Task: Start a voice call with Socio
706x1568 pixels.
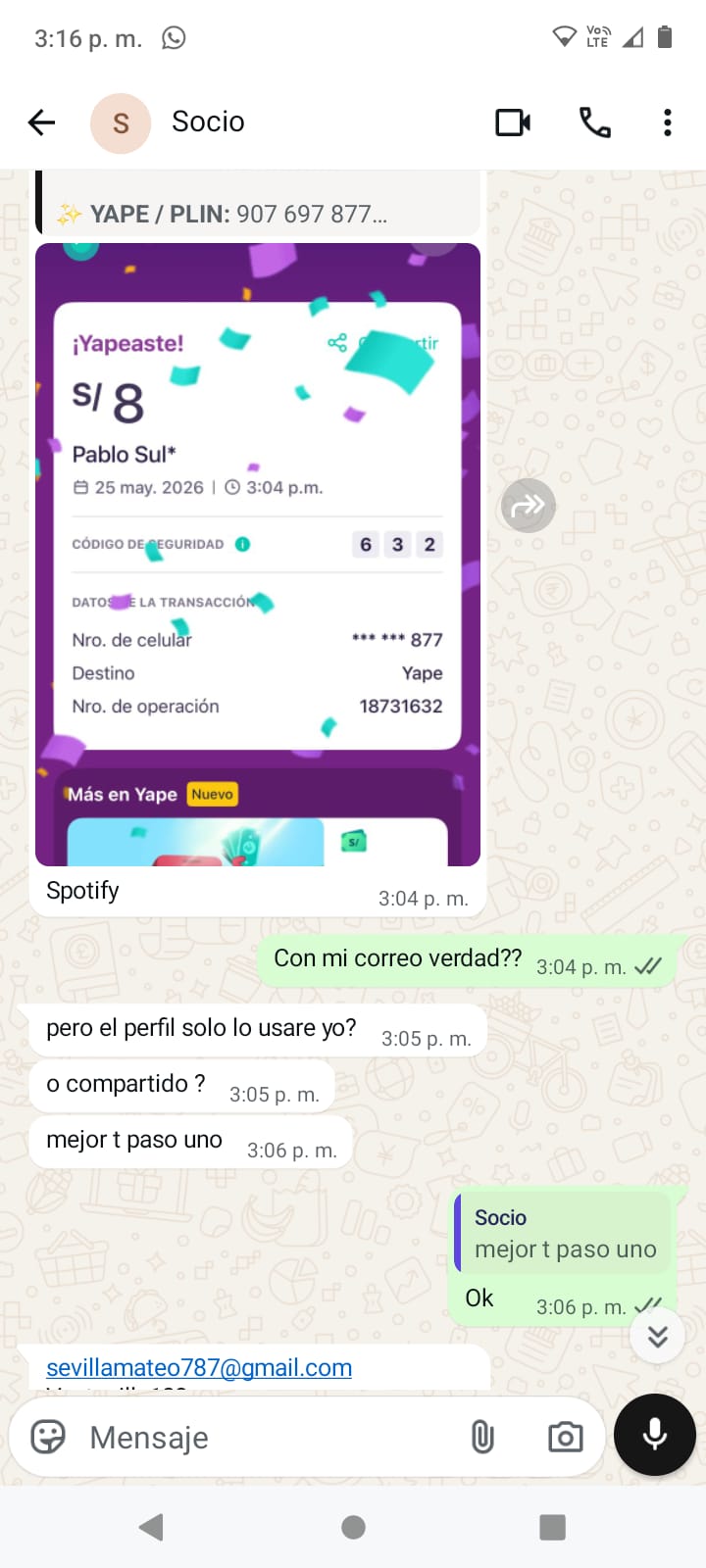Action: pyautogui.click(x=595, y=122)
